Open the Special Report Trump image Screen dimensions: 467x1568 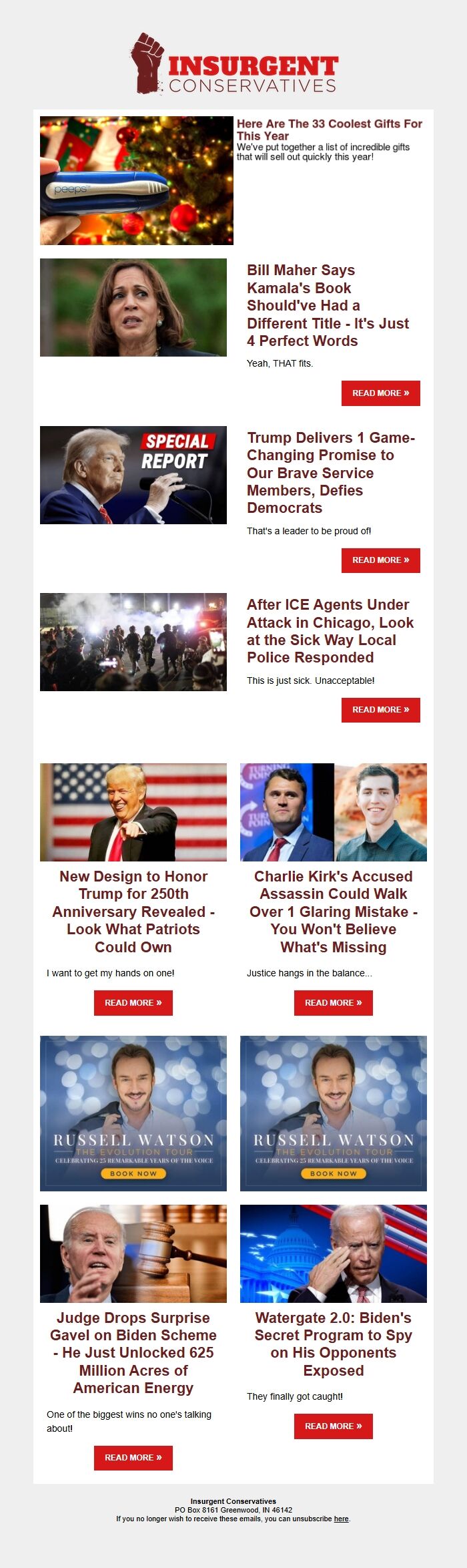click(x=133, y=475)
